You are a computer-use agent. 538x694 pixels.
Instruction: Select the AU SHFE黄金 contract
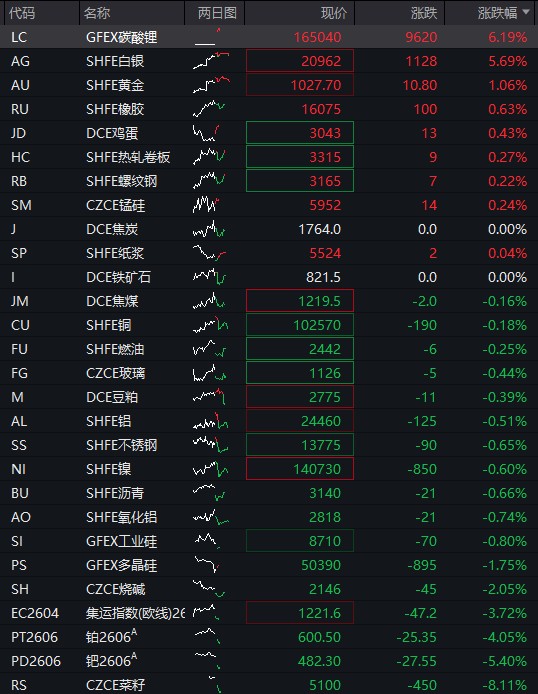269,85
